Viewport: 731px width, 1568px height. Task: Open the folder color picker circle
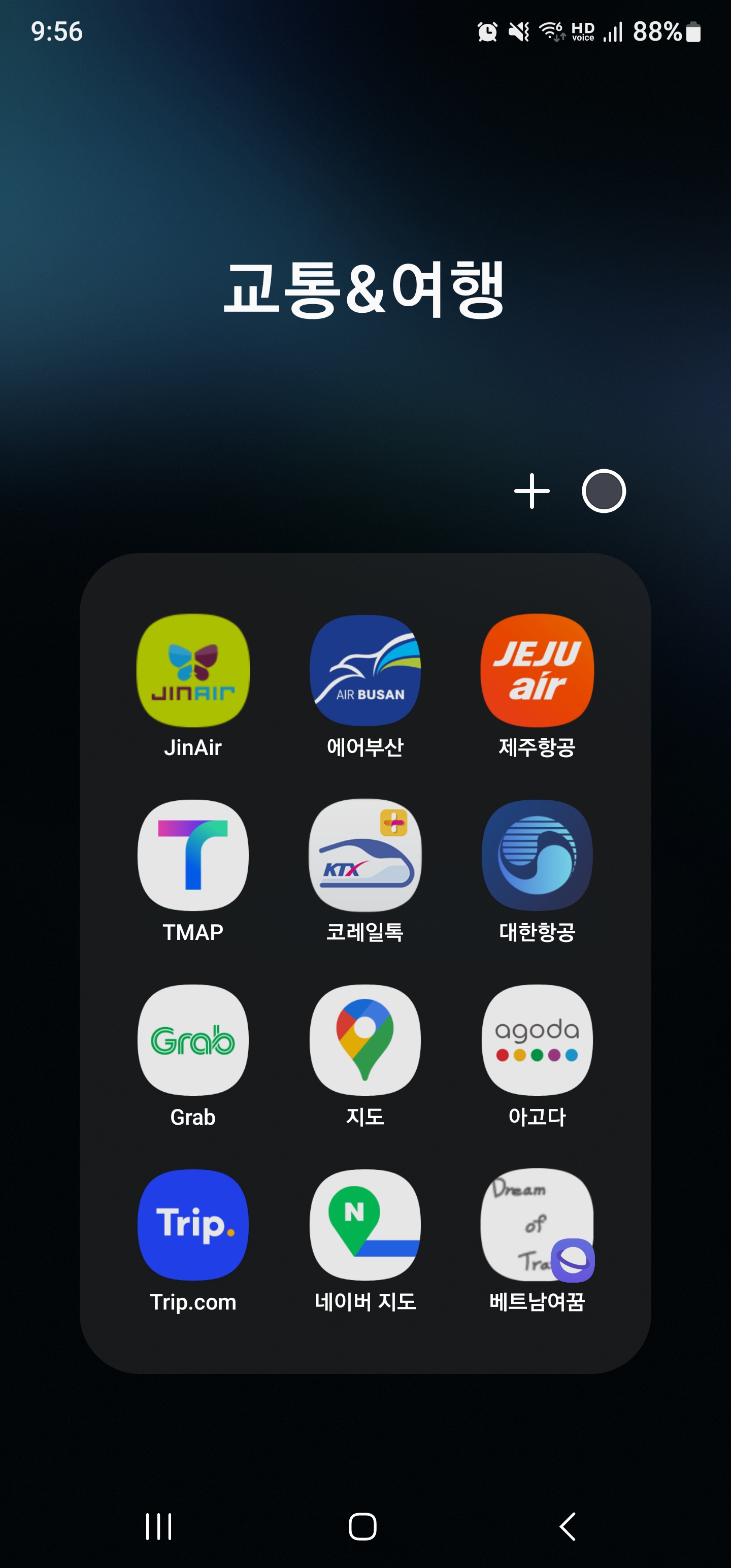coord(603,491)
